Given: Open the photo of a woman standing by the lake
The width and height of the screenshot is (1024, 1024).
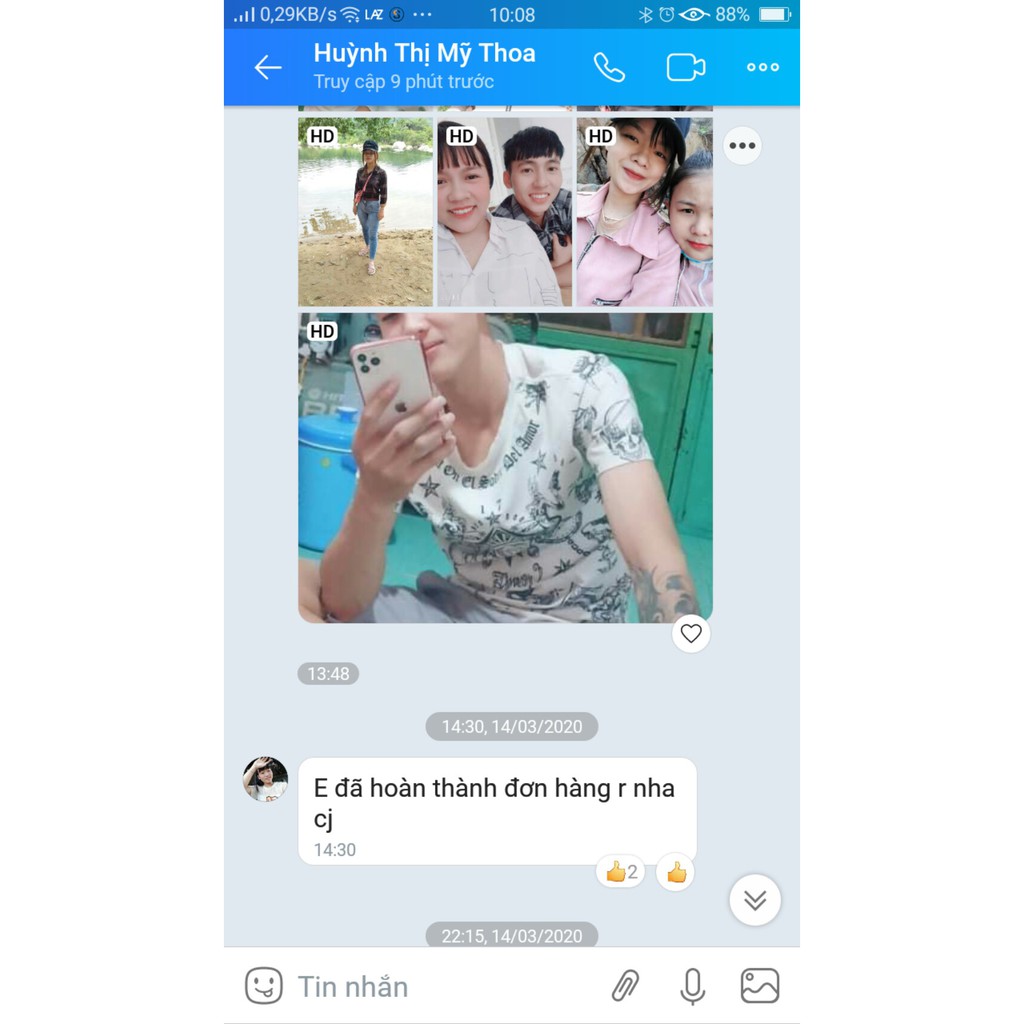Looking at the screenshot, I should click(x=365, y=212).
